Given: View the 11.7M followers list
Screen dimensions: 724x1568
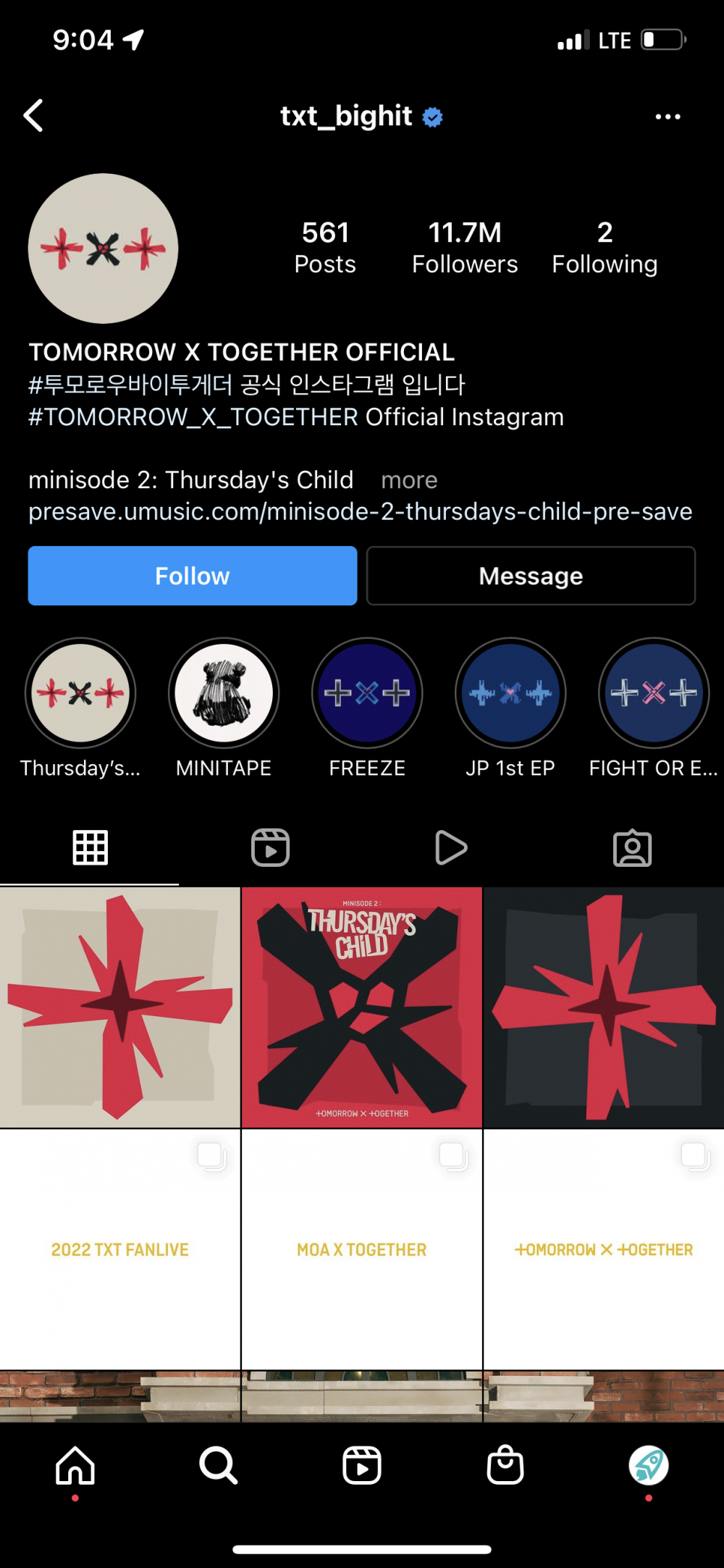Looking at the screenshot, I should pyautogui.click(x=465, y=248).
